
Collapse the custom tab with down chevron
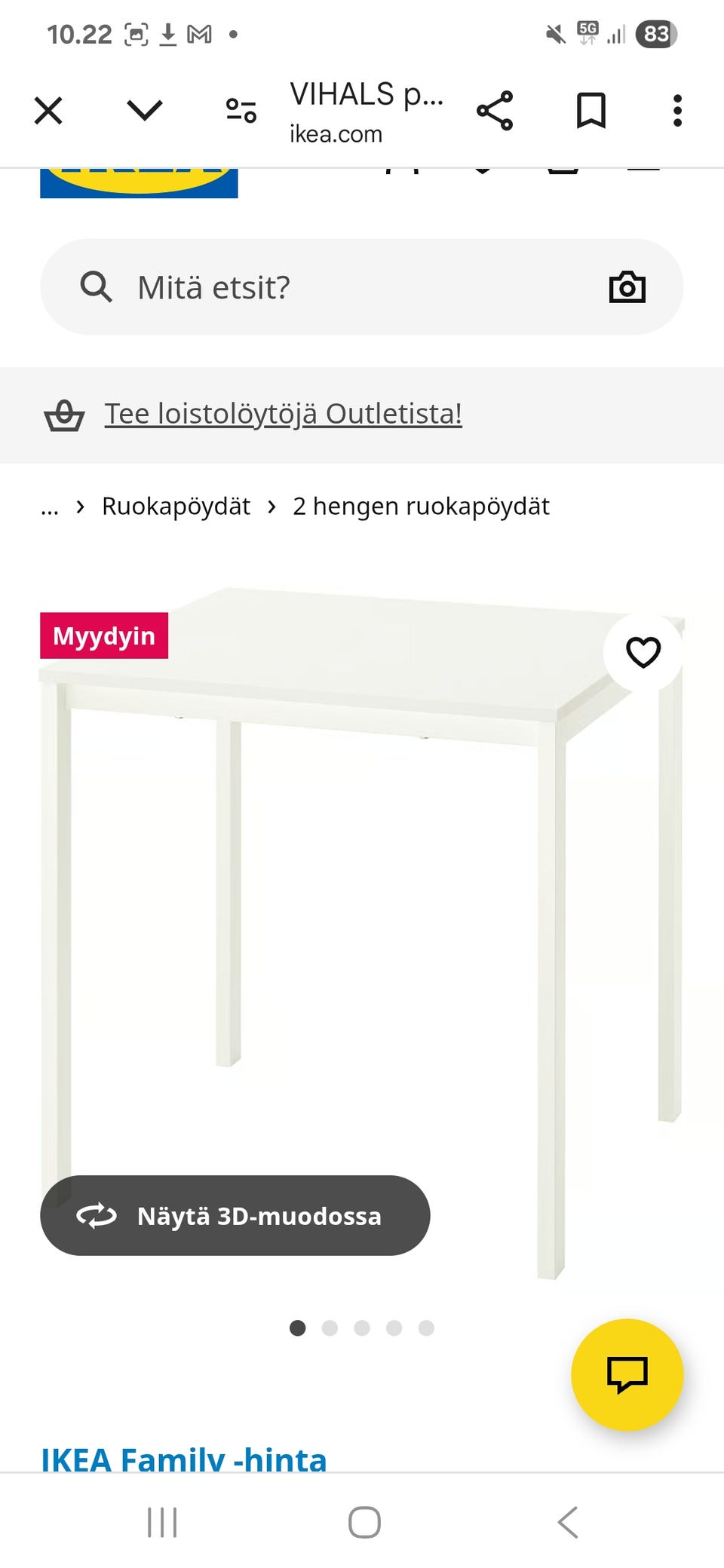pos(143,110)
